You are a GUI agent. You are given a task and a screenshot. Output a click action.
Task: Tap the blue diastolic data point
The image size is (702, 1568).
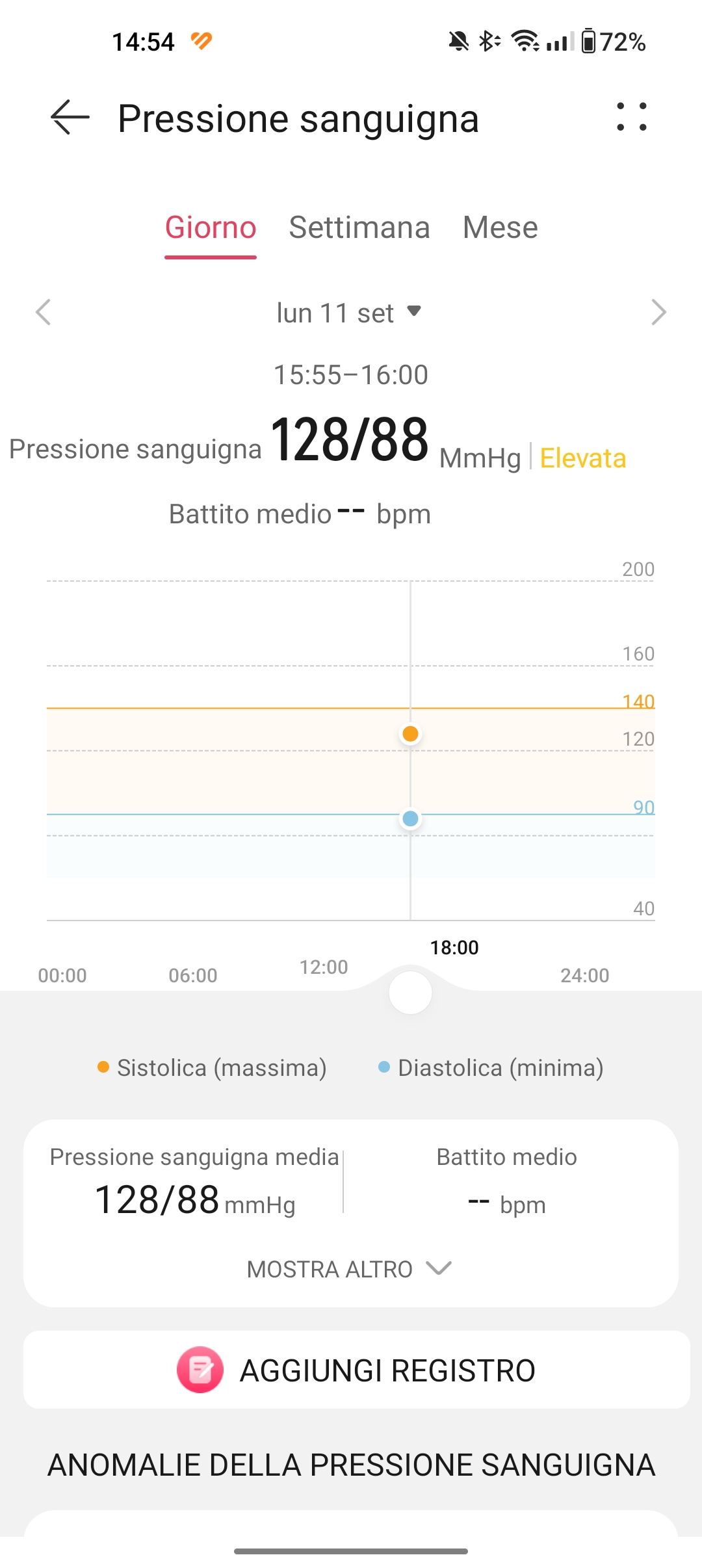click(x=410, y=818)
